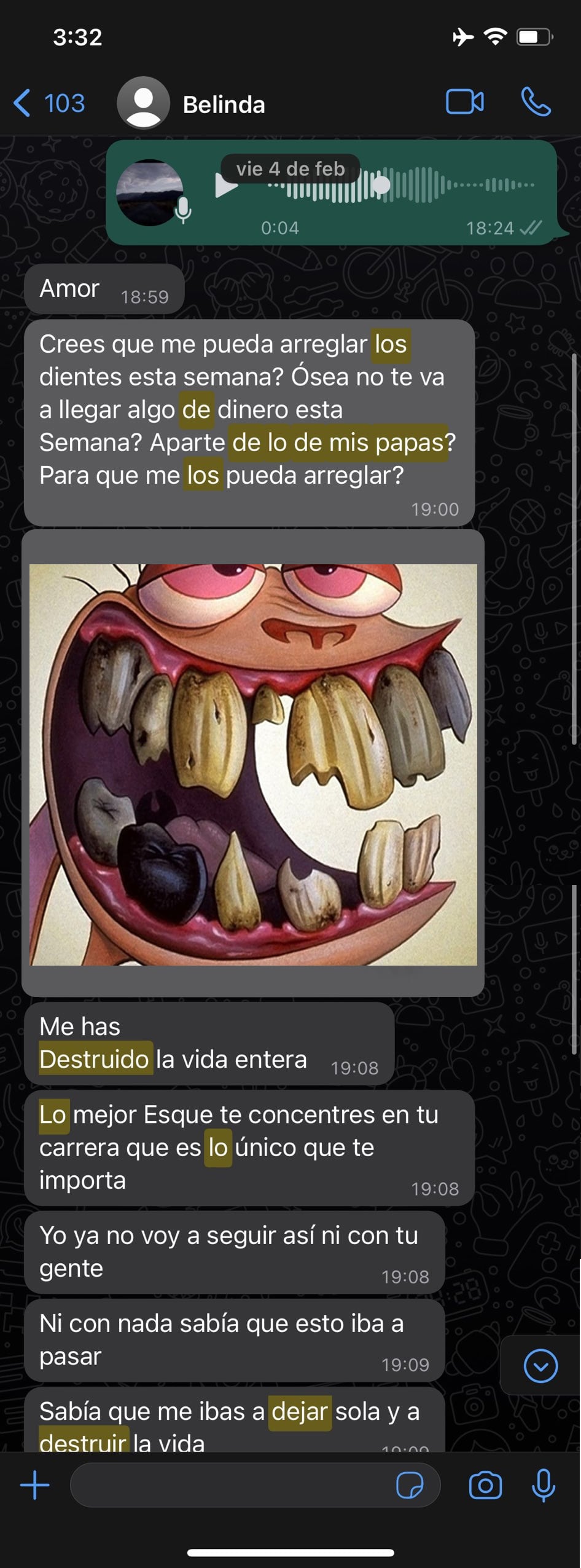Open Belinda's contact info
The image size is (581, 1568).
224,104
